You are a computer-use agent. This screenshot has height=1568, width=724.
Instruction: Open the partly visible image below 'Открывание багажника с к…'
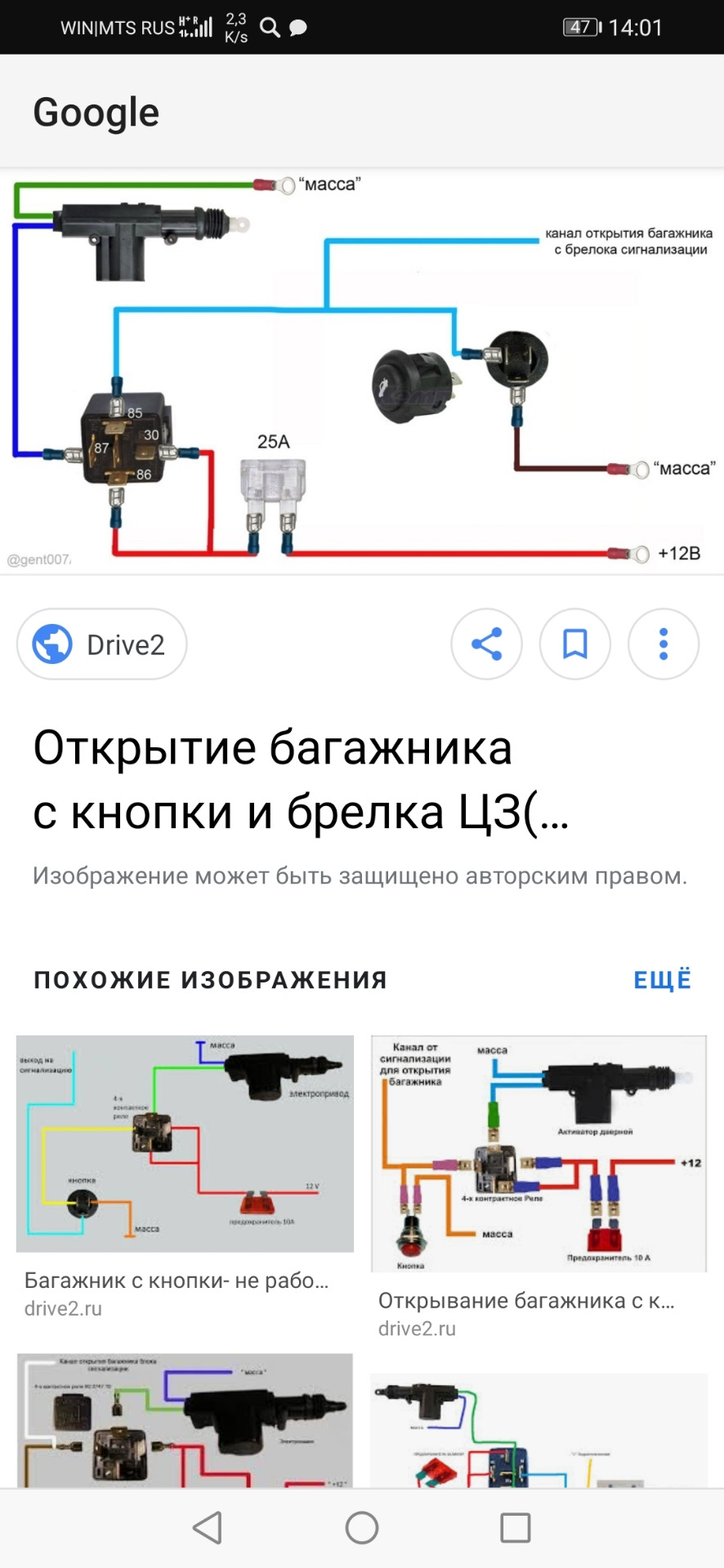point(539,1429)
